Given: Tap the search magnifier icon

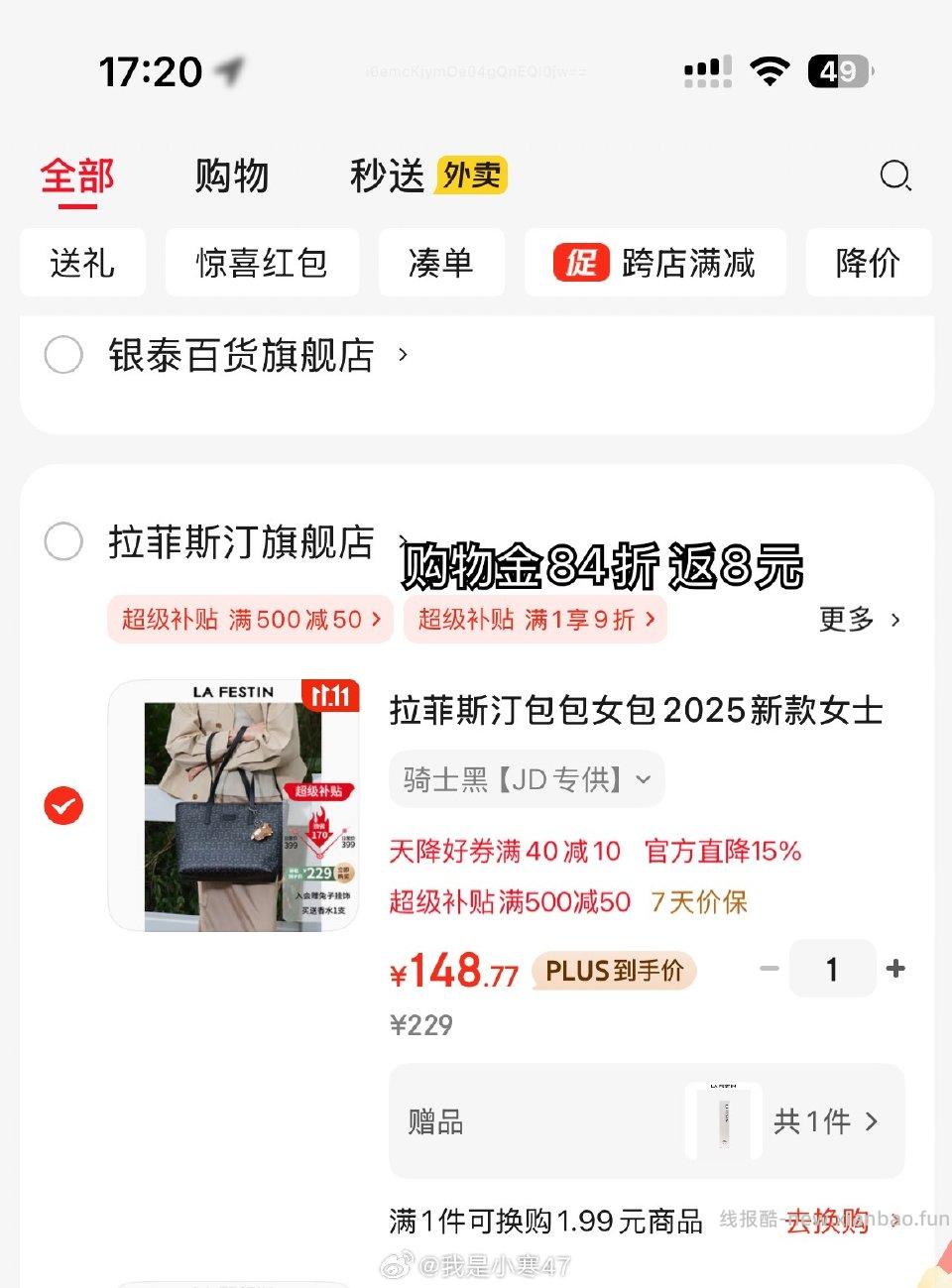Looking at the screenshot, I should coord(895,176).
